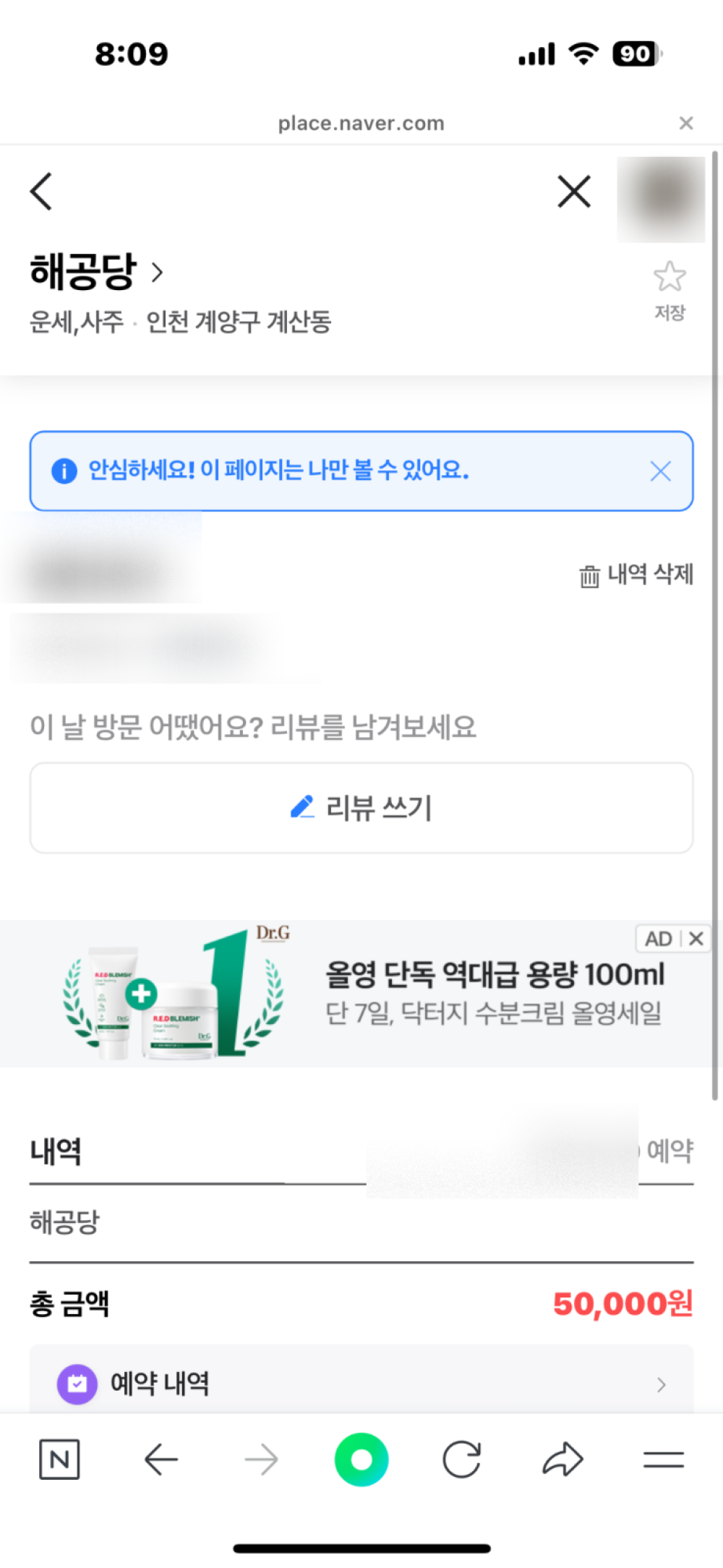
Task: Dismiss the blue privacy notice banner
Action: 660,472
